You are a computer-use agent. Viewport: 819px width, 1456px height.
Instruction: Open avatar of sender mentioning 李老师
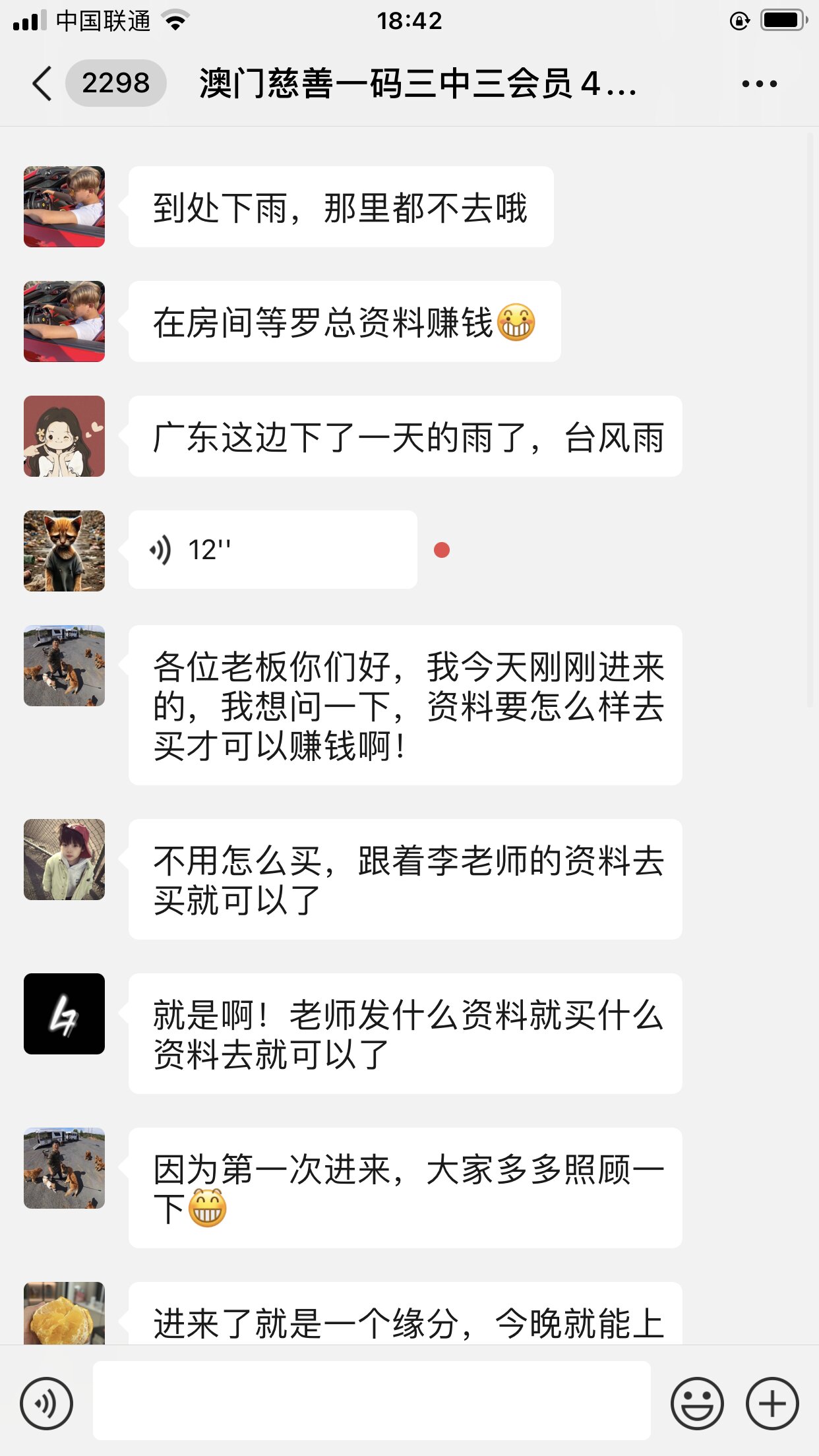click(64, 860)
